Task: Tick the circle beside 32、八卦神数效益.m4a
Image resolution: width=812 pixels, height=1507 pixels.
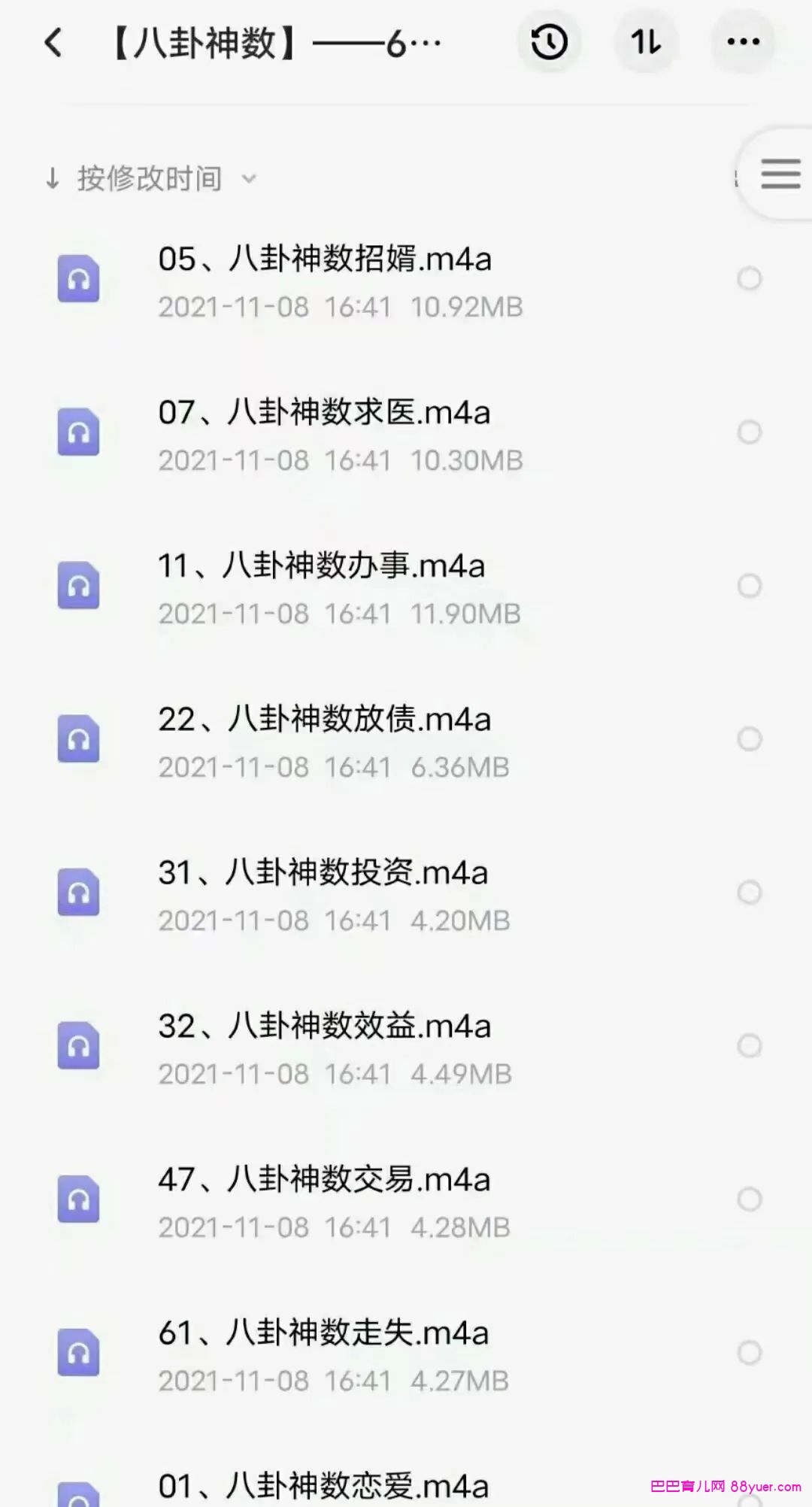Action: (x=749, y=1046)
